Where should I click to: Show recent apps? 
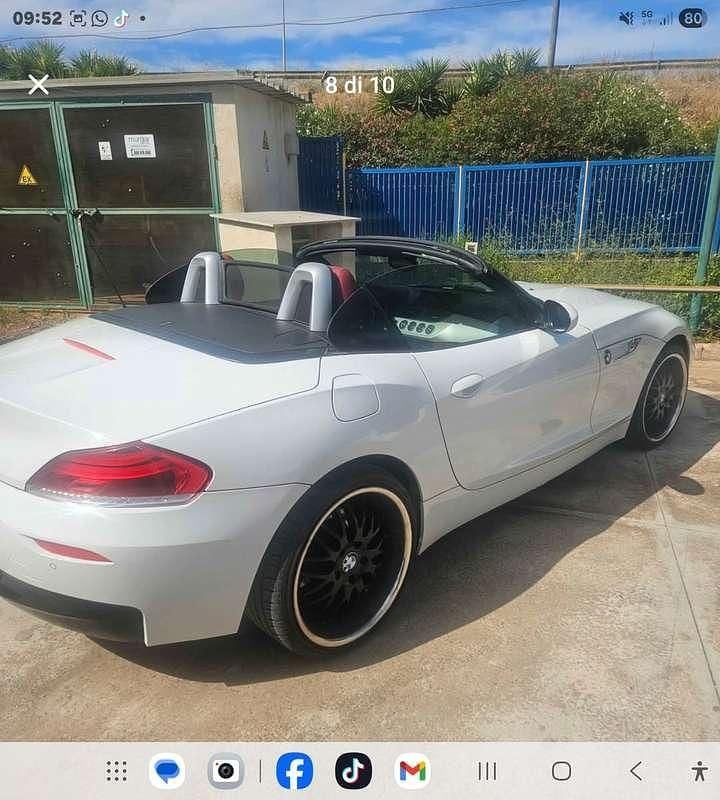click(487, 771)
